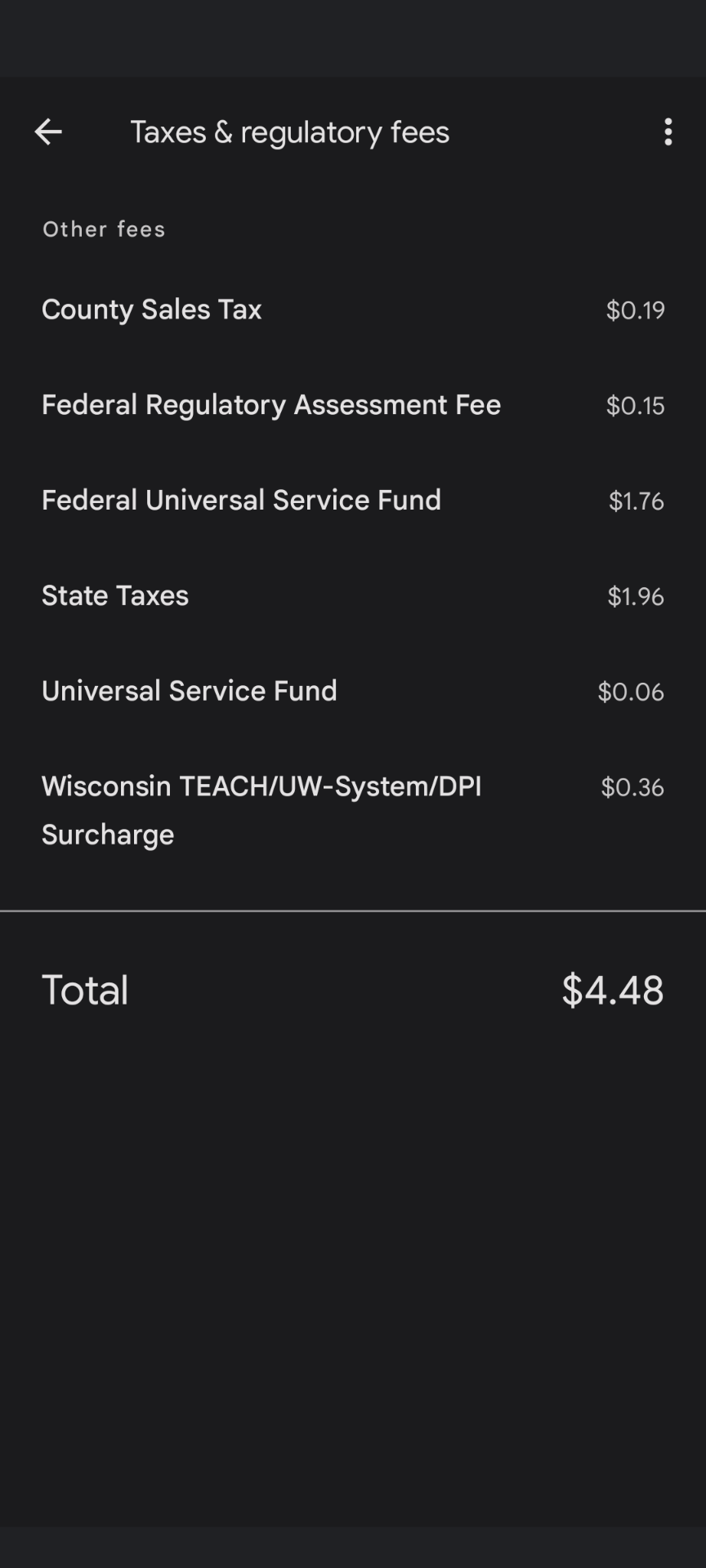Tap the Other fees section header
The height and width of the screenshot is (1568, 706).
point(103,229)
